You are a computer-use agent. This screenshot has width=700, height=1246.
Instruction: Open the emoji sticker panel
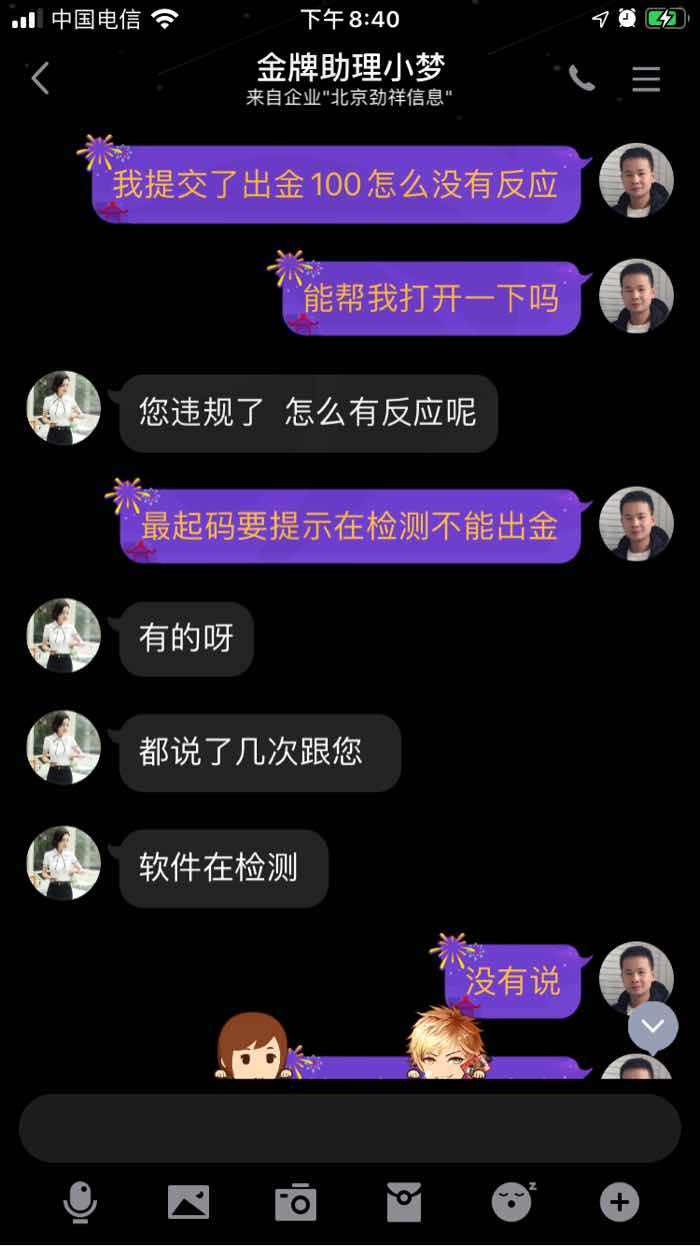(x=513, y=1201)
